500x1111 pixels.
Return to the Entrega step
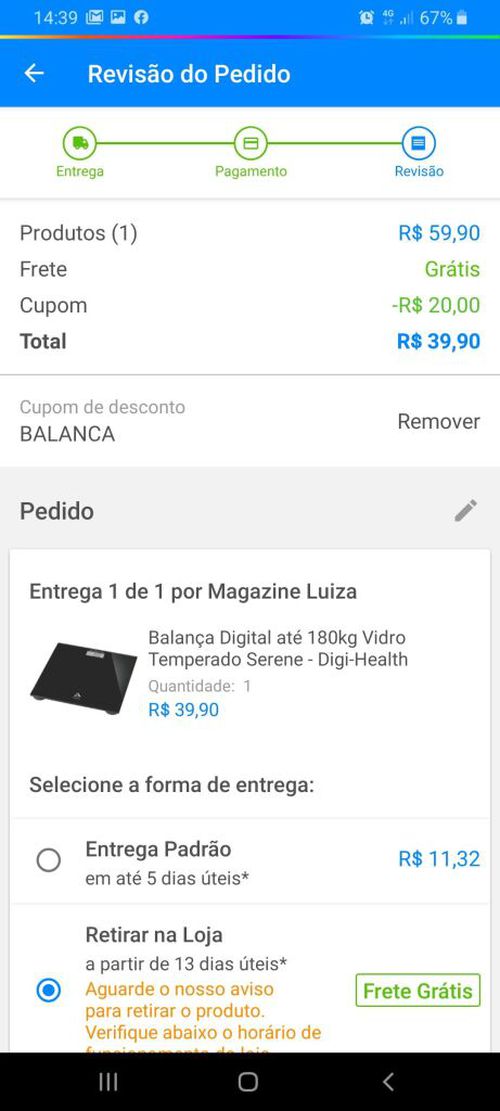coord(80,152)
